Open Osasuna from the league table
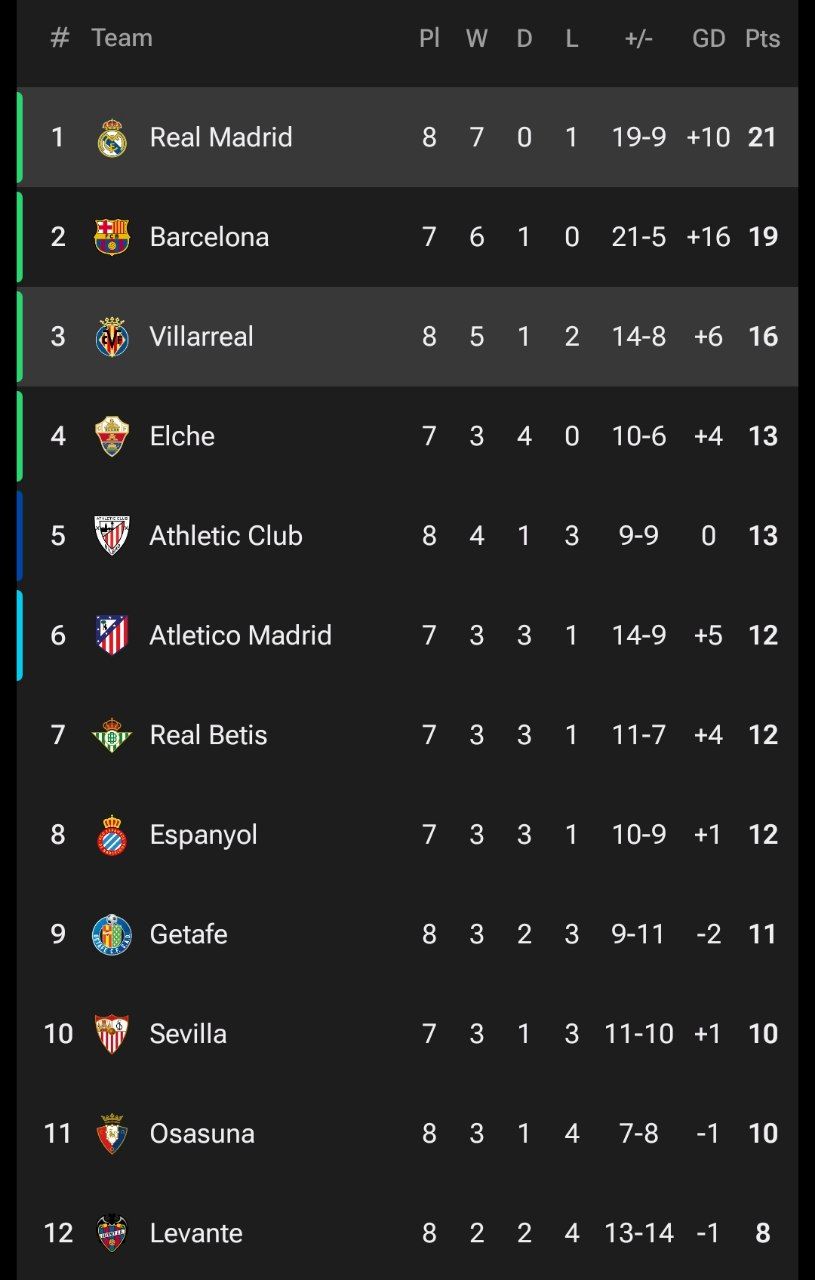The image size is (815, 1280). (x=202, y=1134)
